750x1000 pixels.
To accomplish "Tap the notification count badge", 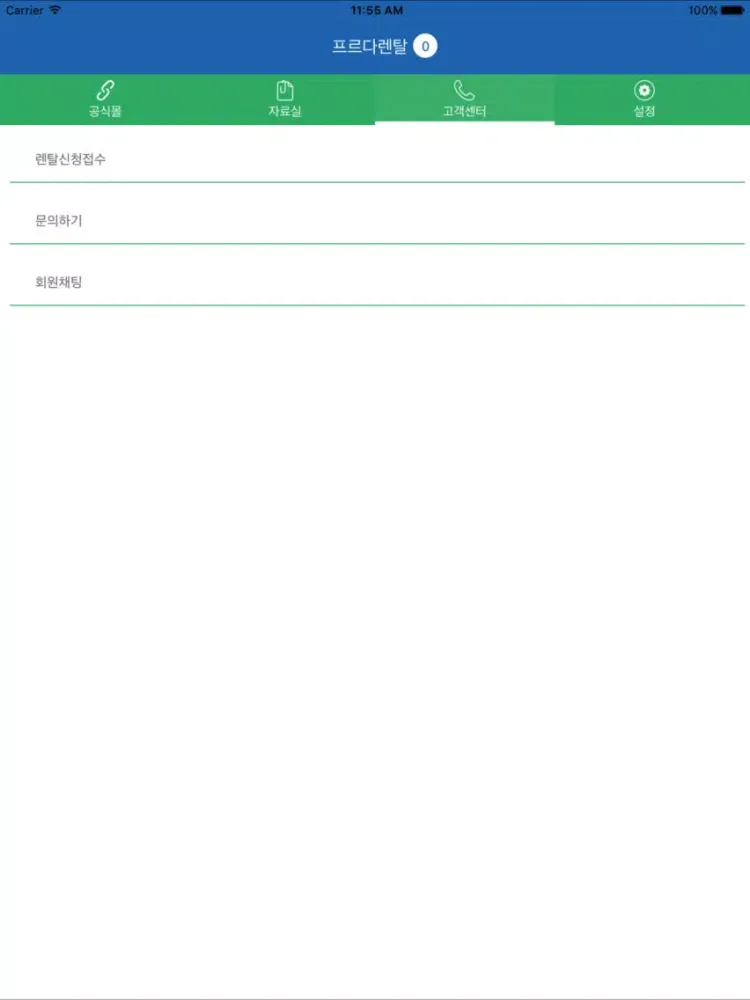I will tap(425, 46).
